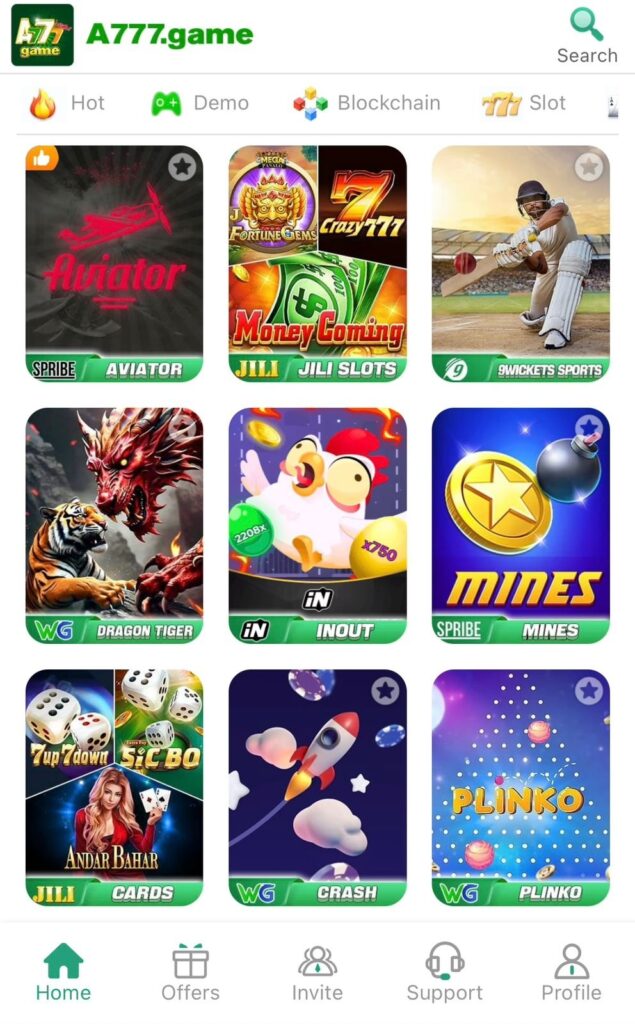Open the JILI Cards game tile
Screen dimensions: 635x1024
coord(114,787)
